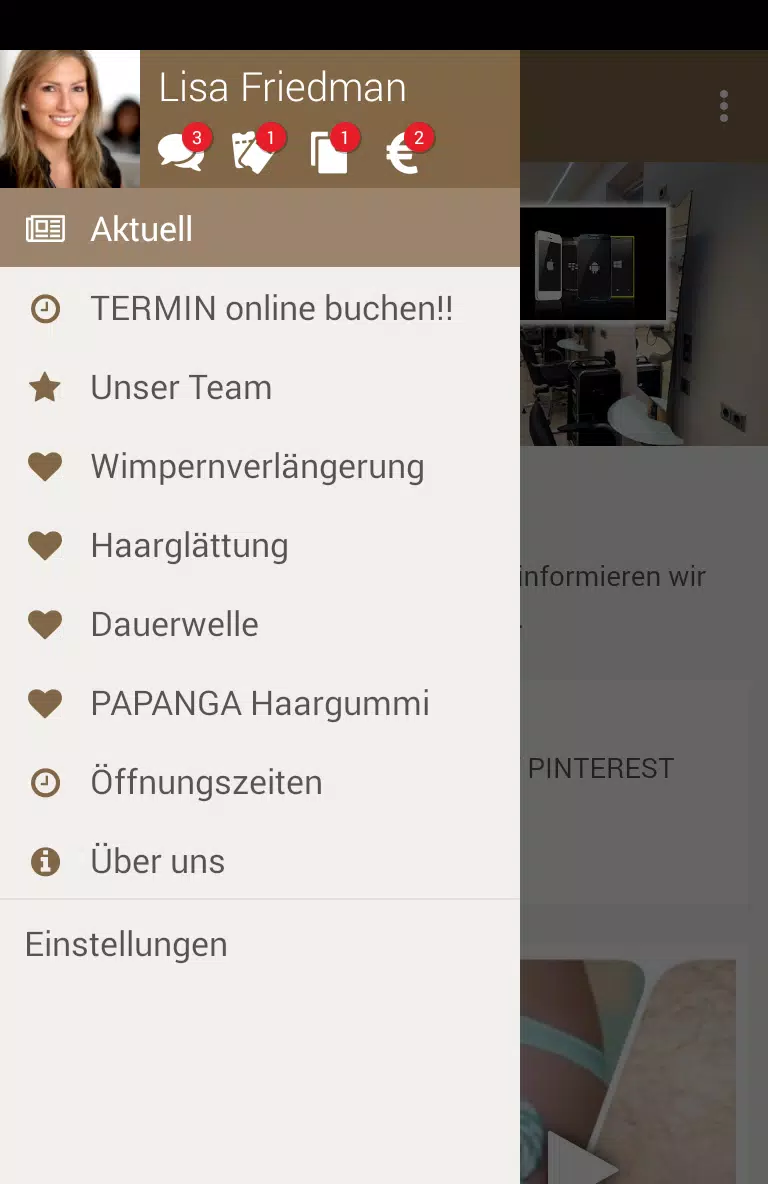View PAPANGA Haargummi

(259, 704)
